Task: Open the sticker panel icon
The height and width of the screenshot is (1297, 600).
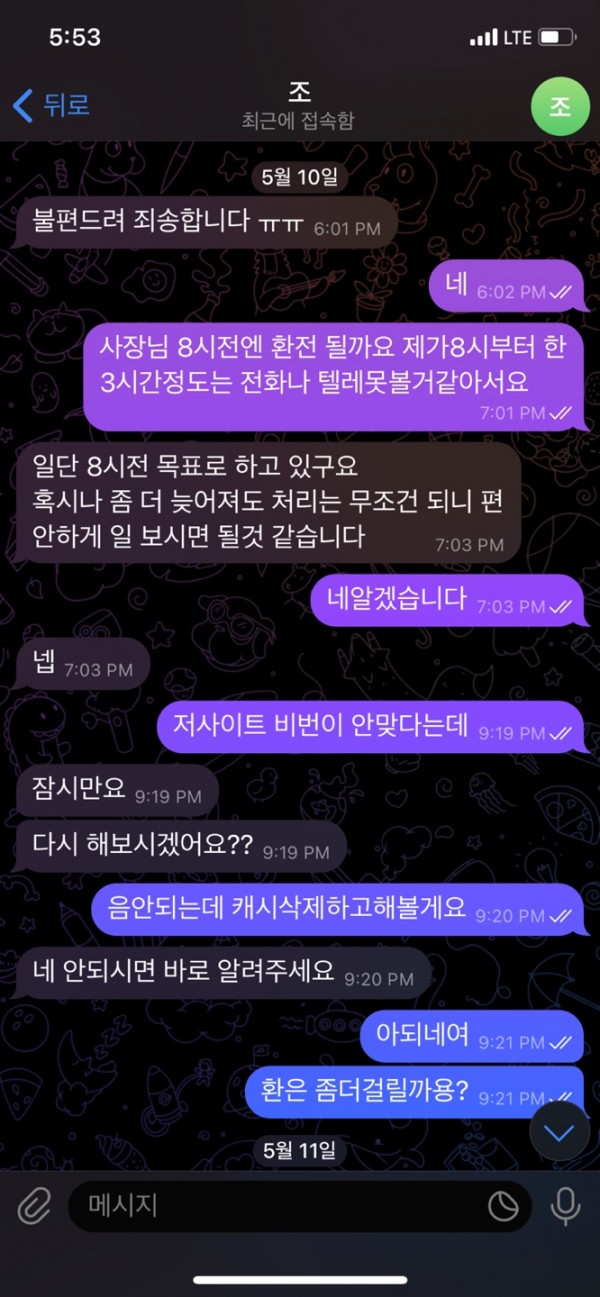Action: (x=503, y=1207)
